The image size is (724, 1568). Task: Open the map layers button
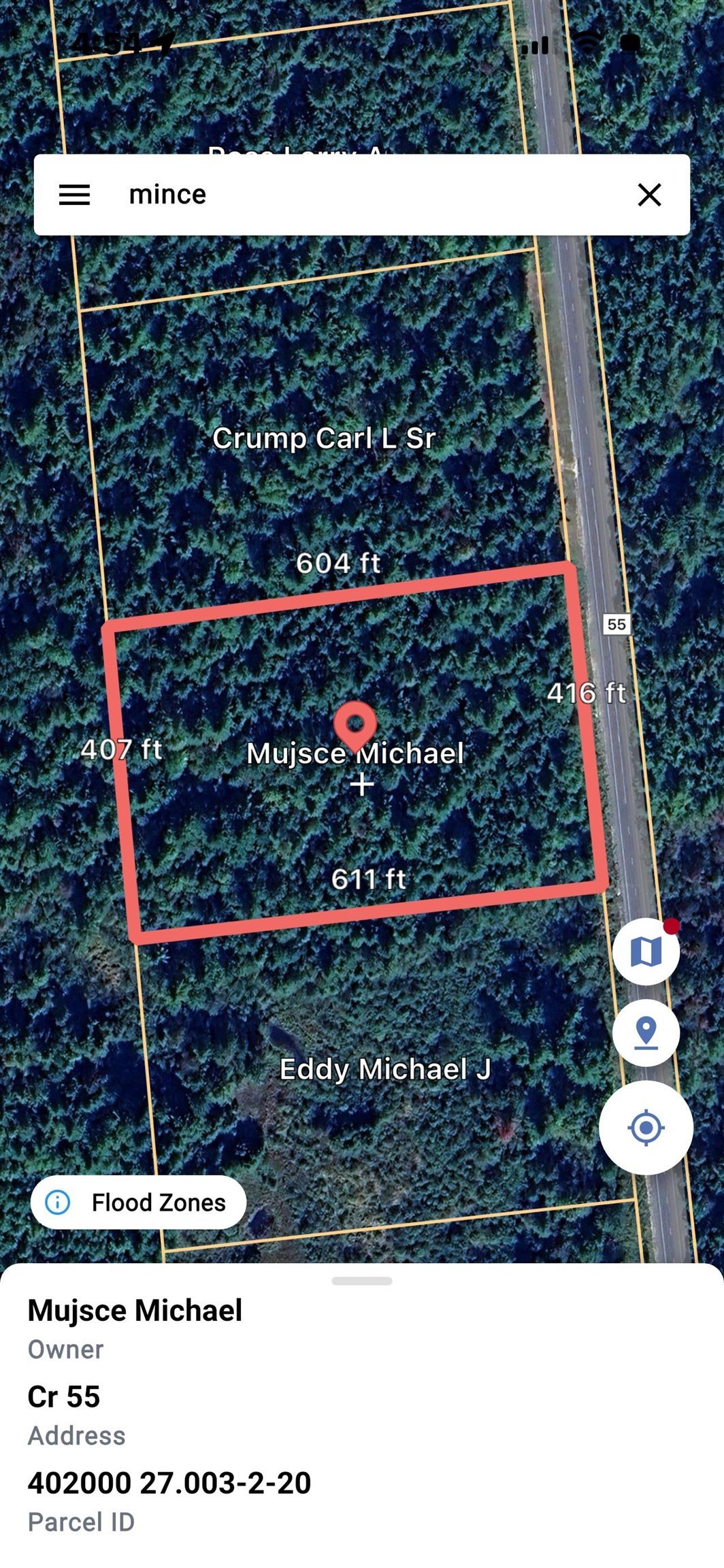click(646, 951)
